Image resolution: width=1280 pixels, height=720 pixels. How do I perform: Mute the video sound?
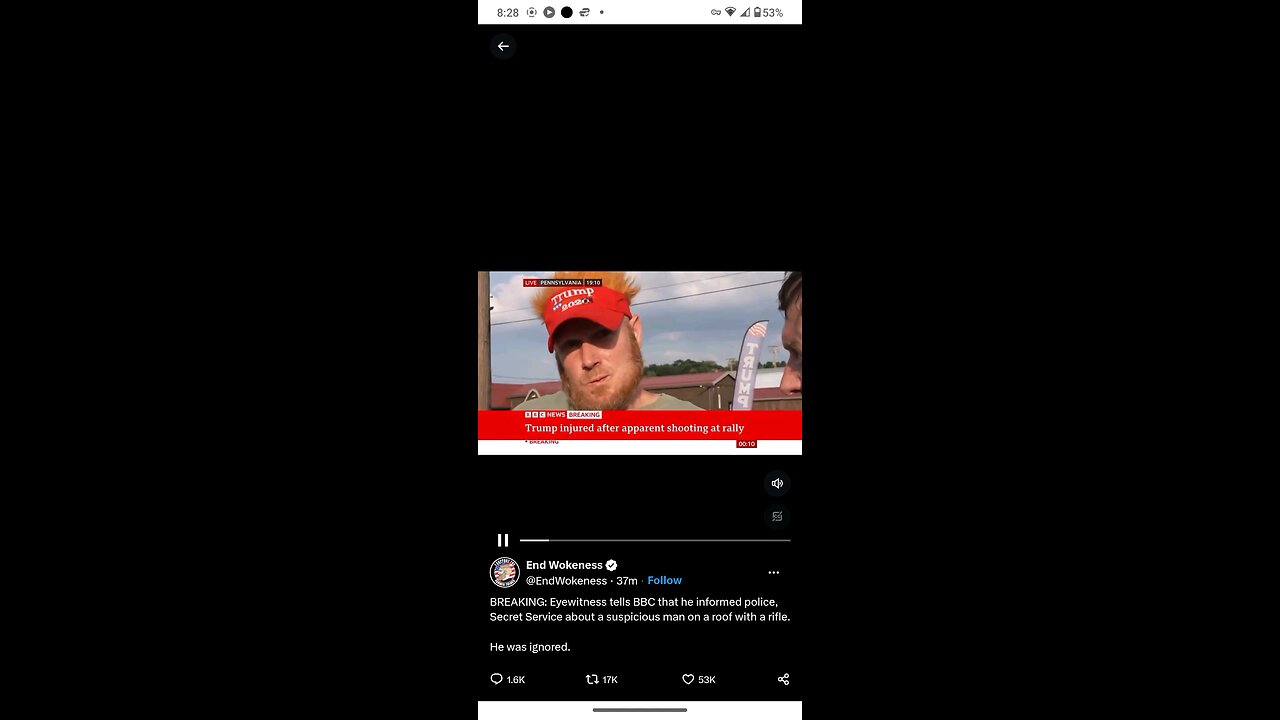(777, 484)
